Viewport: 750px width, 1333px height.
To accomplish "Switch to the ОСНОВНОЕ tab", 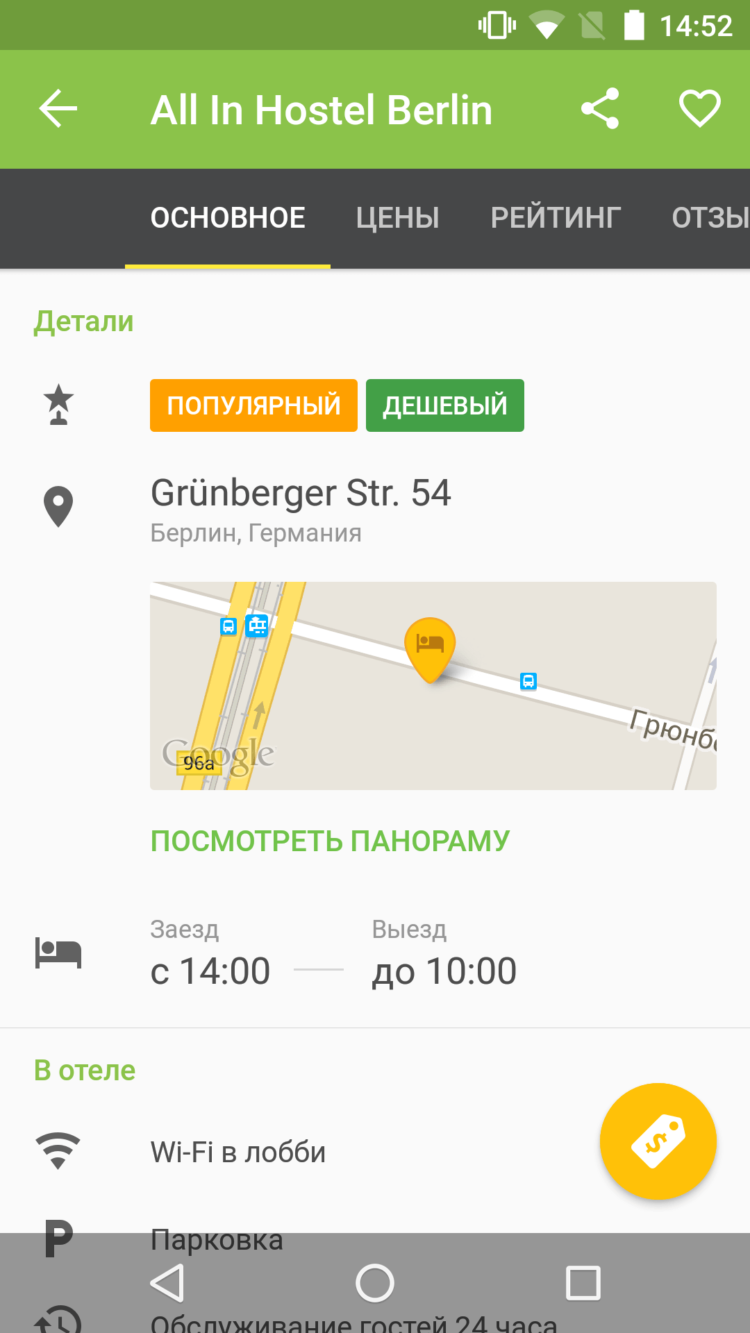I will [x=227, y=218].
